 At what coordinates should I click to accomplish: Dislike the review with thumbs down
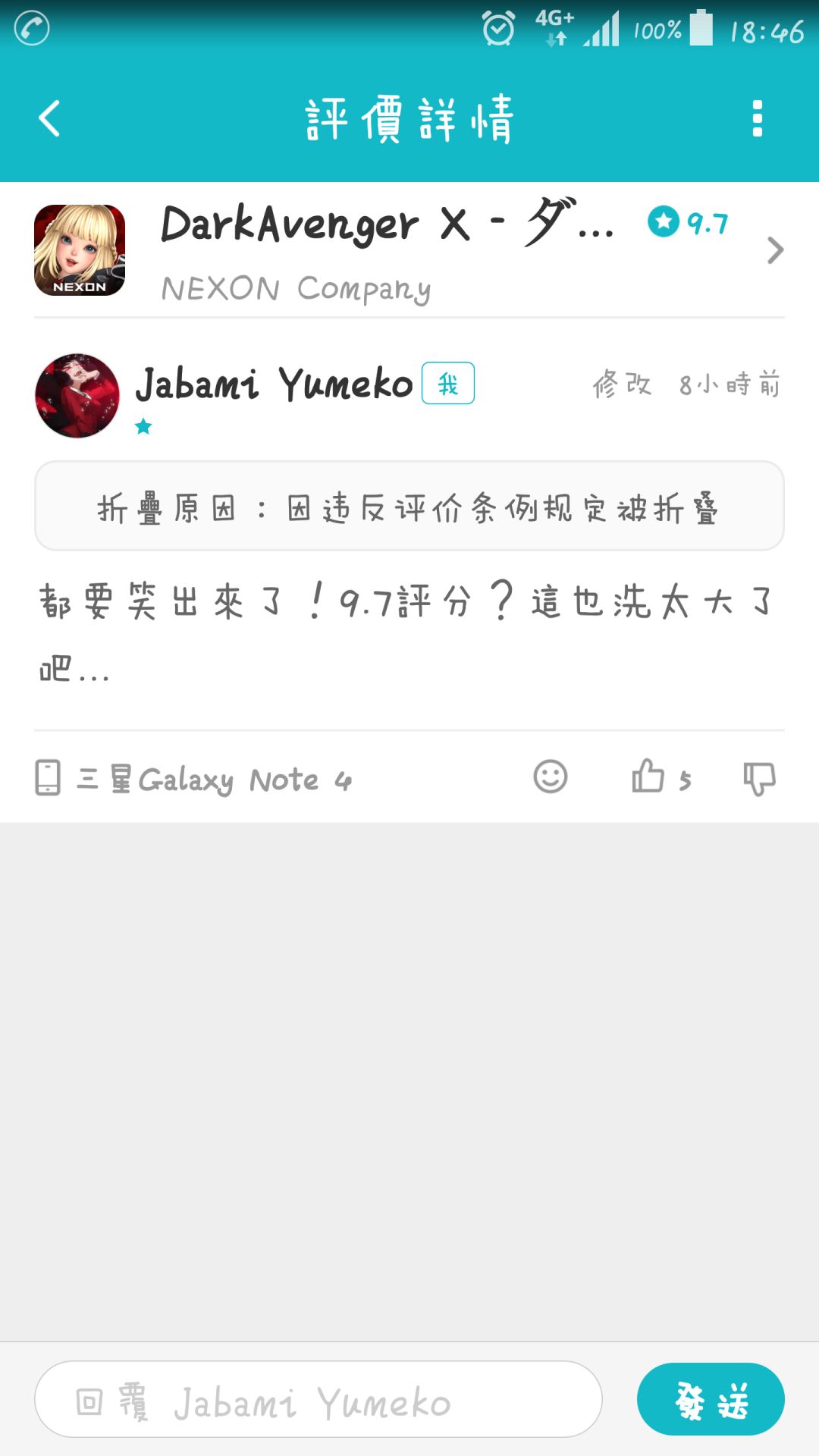[x=759, y=779]
